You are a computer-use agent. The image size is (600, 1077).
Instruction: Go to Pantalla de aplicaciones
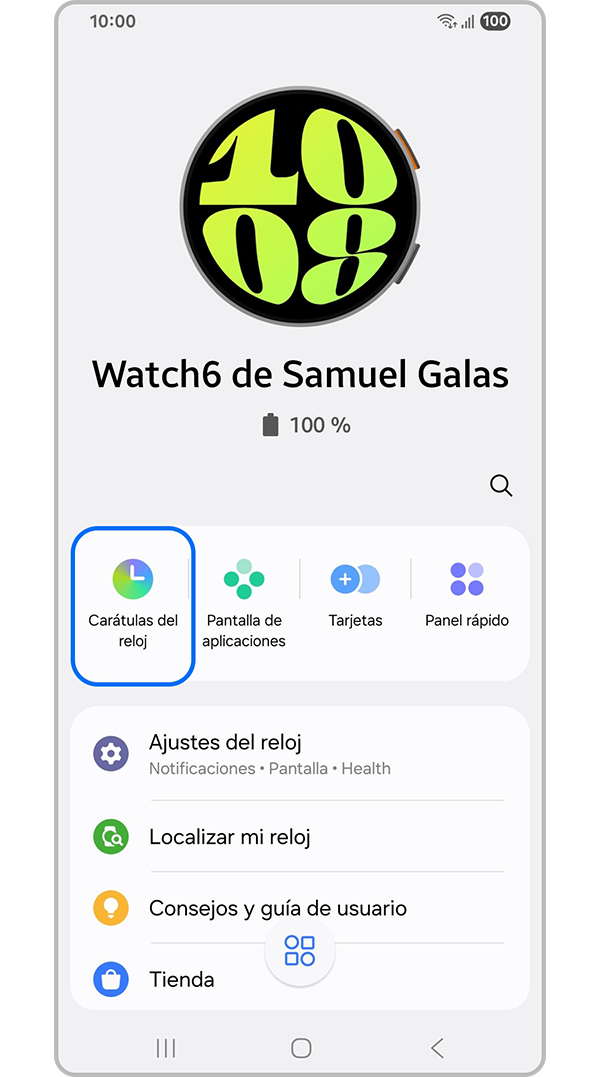[x=244, y=606]
